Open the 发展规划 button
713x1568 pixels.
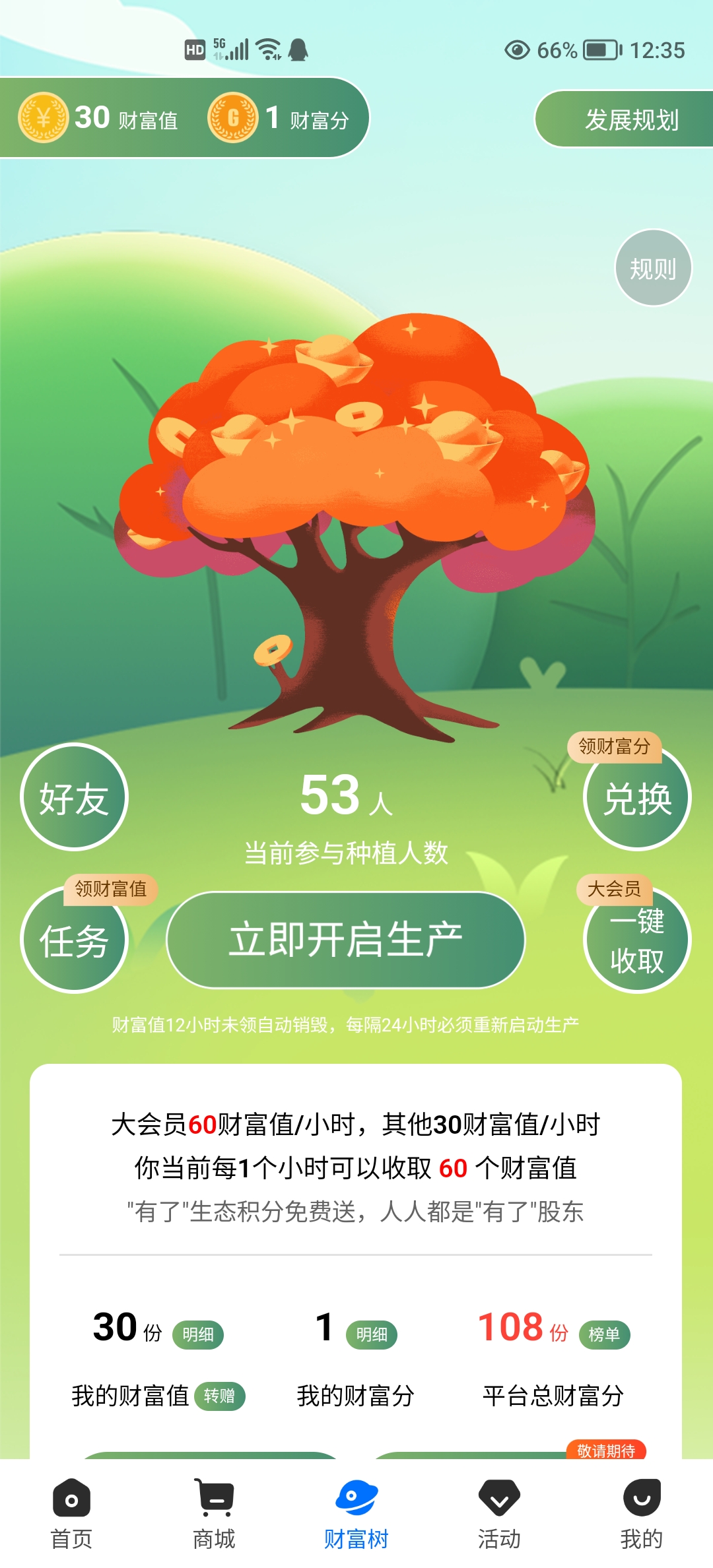click(x=624, y=119)
